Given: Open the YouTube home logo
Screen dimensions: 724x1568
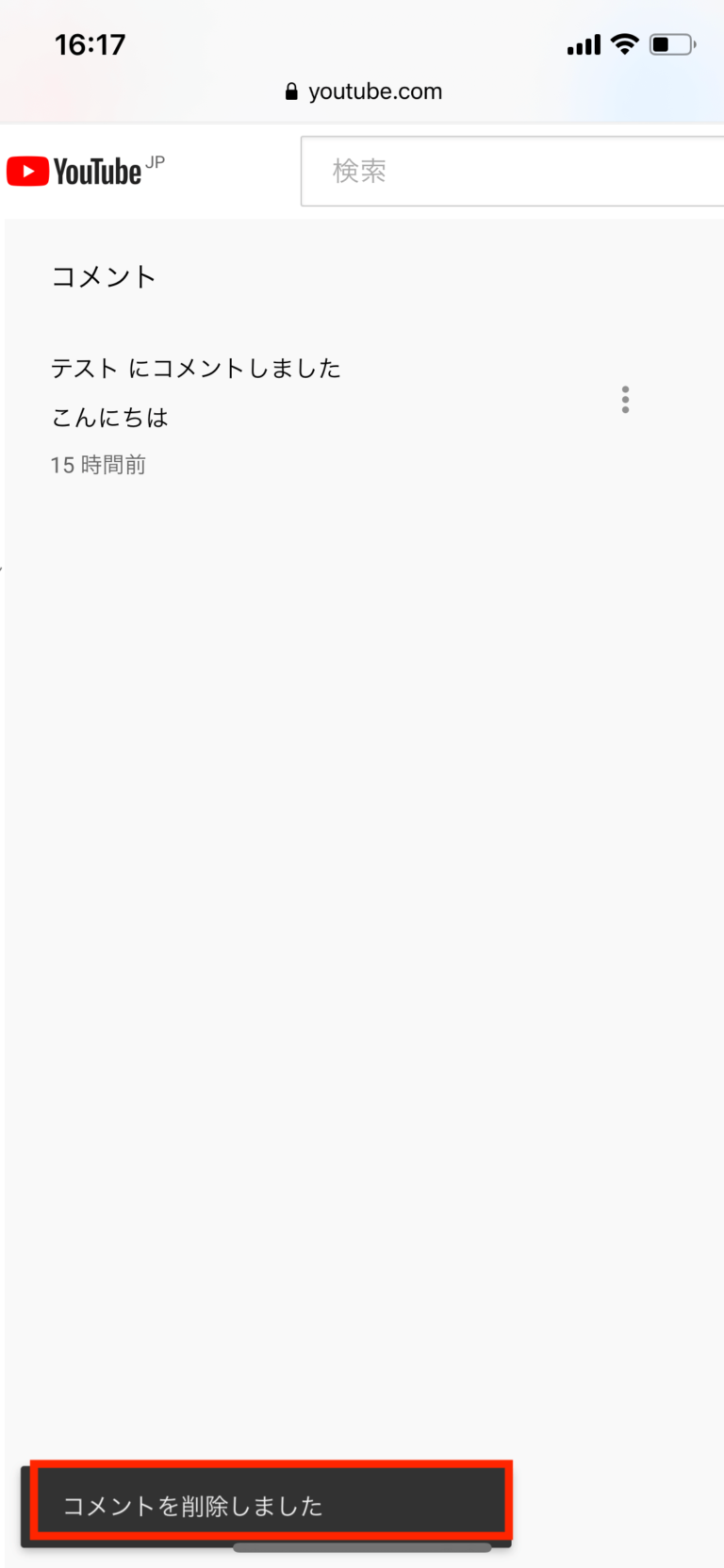Looking at the screenshot, I should [x=75, y=172].
